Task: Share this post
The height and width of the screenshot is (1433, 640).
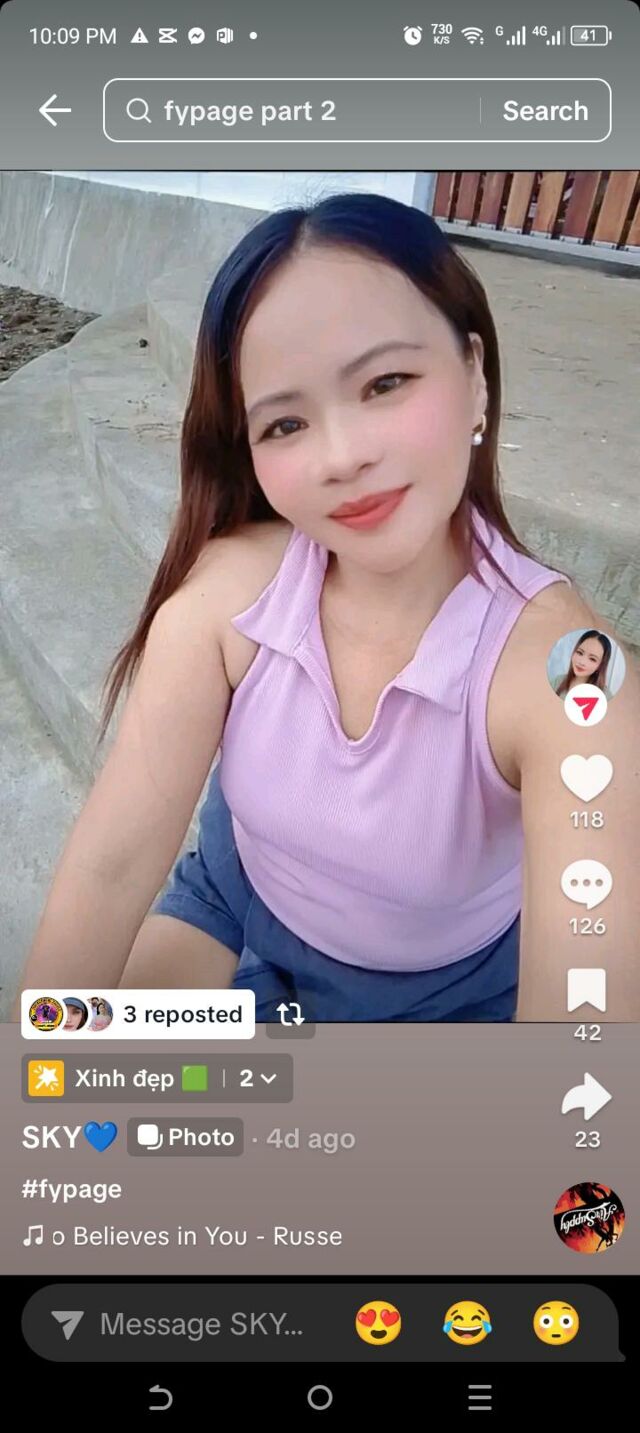Action: [x=586, y=1097]
